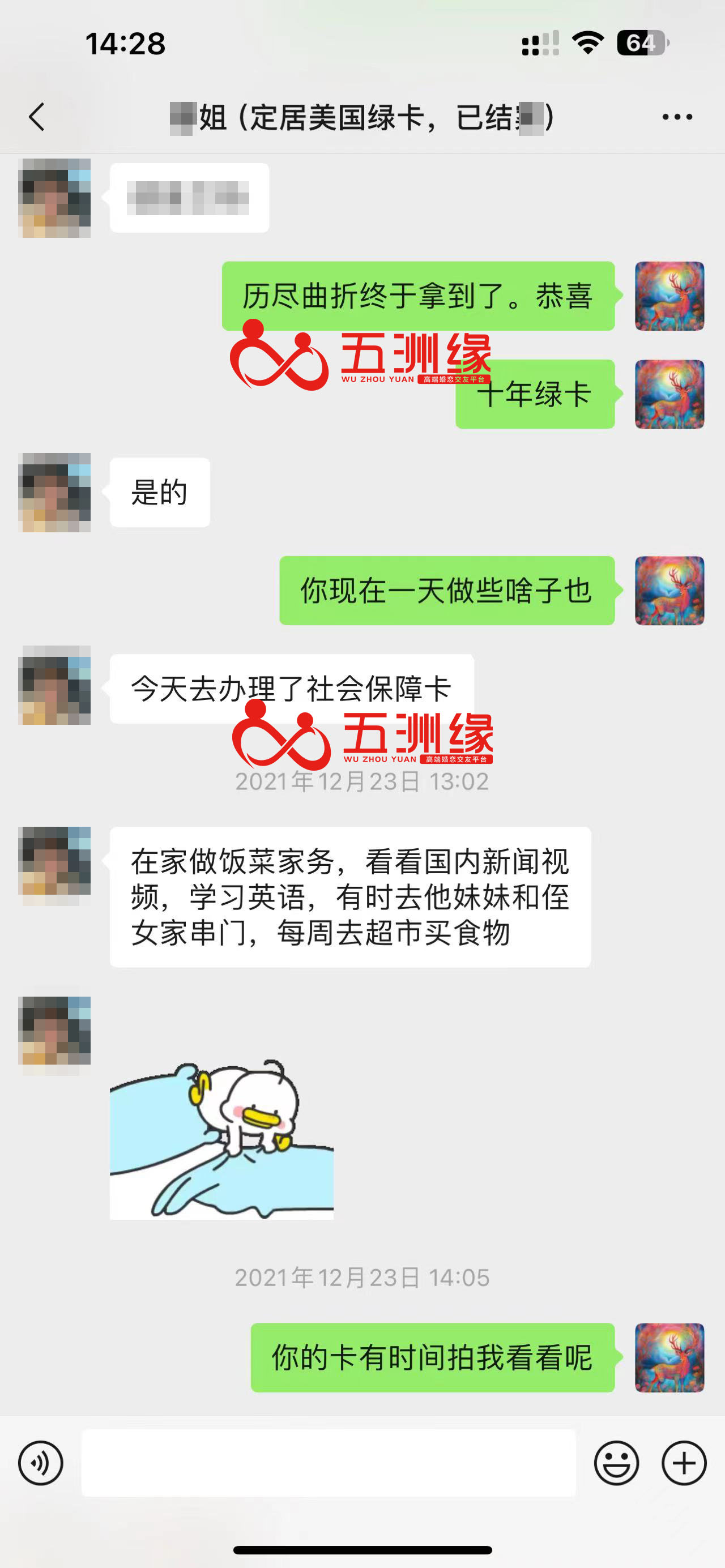
Task: Open the chat info three-dot menu
Action: pyautogui.click(x=677, y=116)
